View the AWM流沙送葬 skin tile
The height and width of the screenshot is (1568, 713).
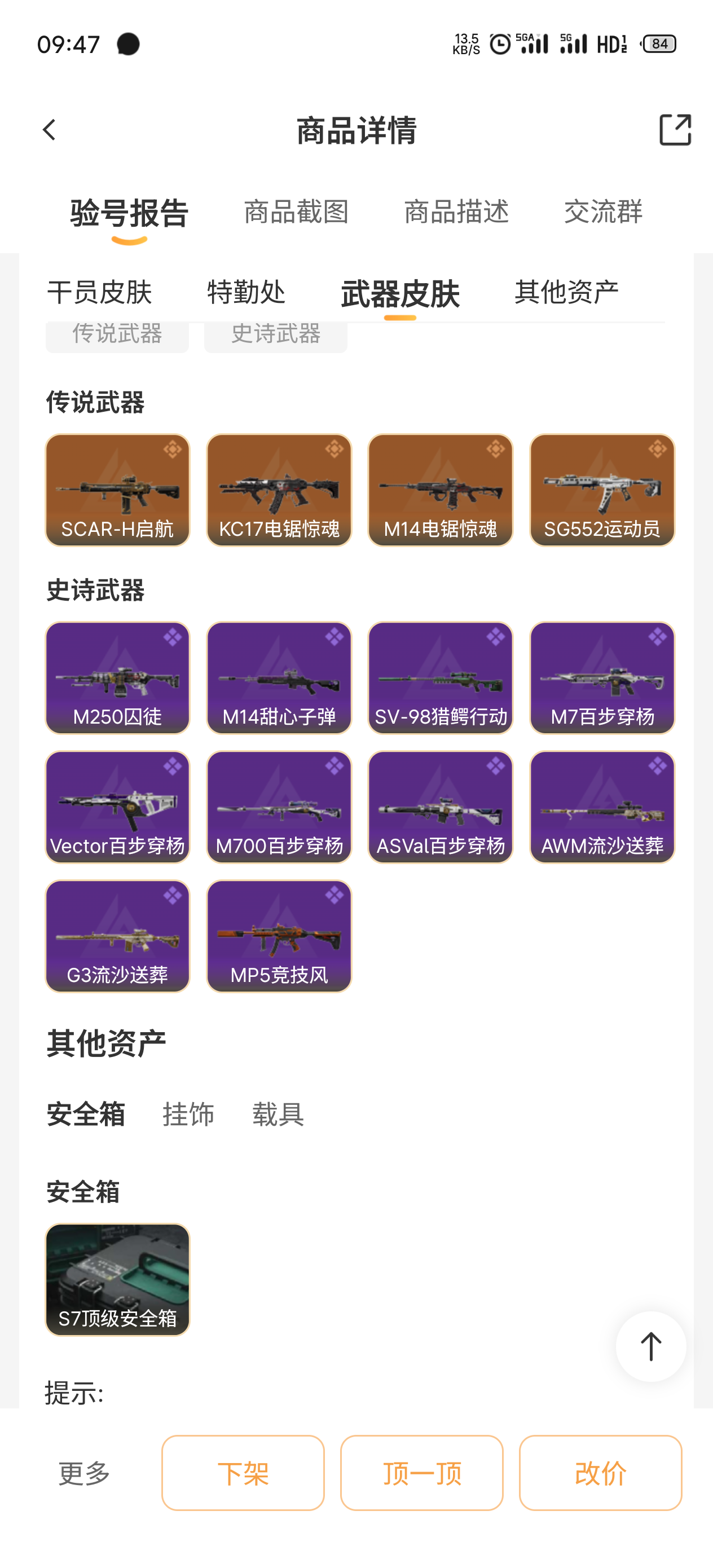(601, 807)
